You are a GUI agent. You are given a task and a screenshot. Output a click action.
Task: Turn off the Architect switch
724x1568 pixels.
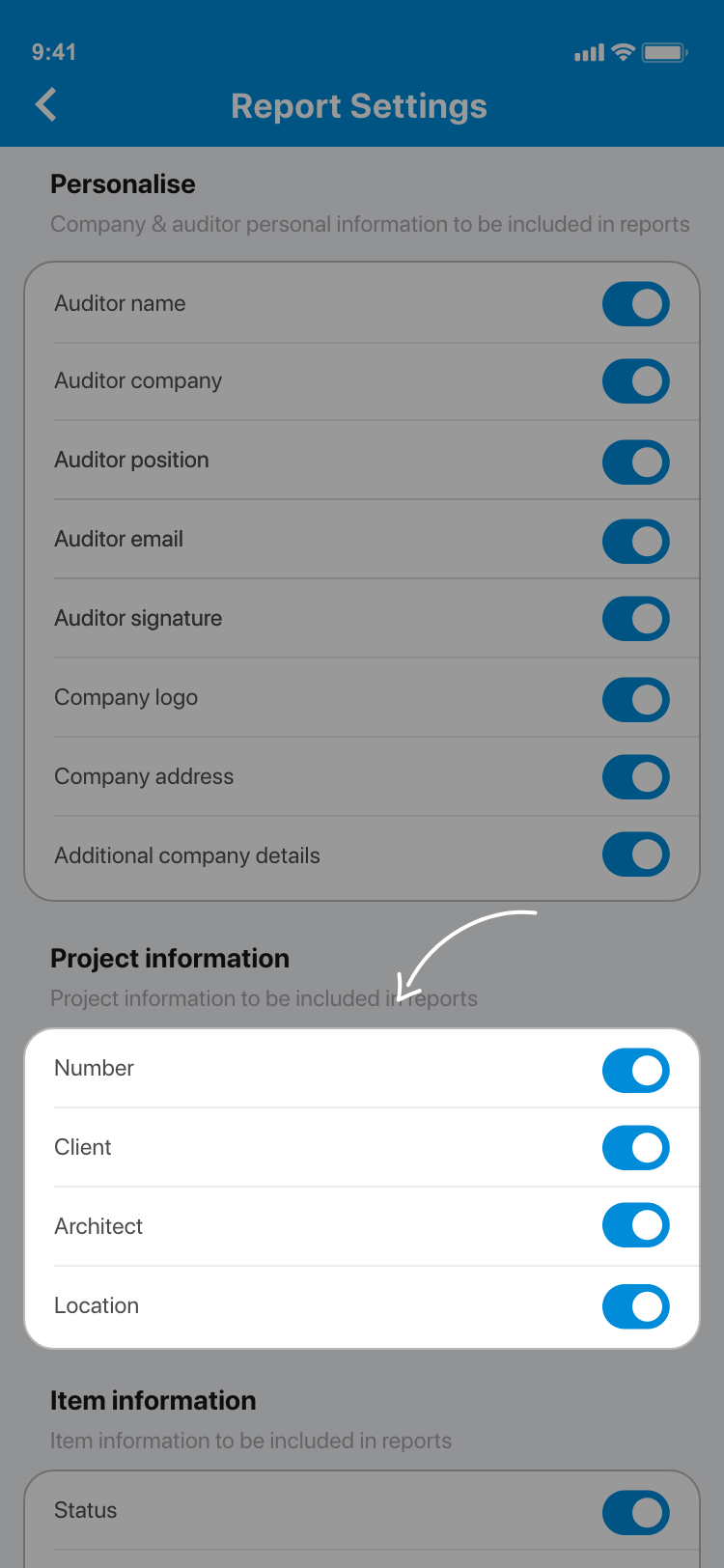click(635, 1225)
